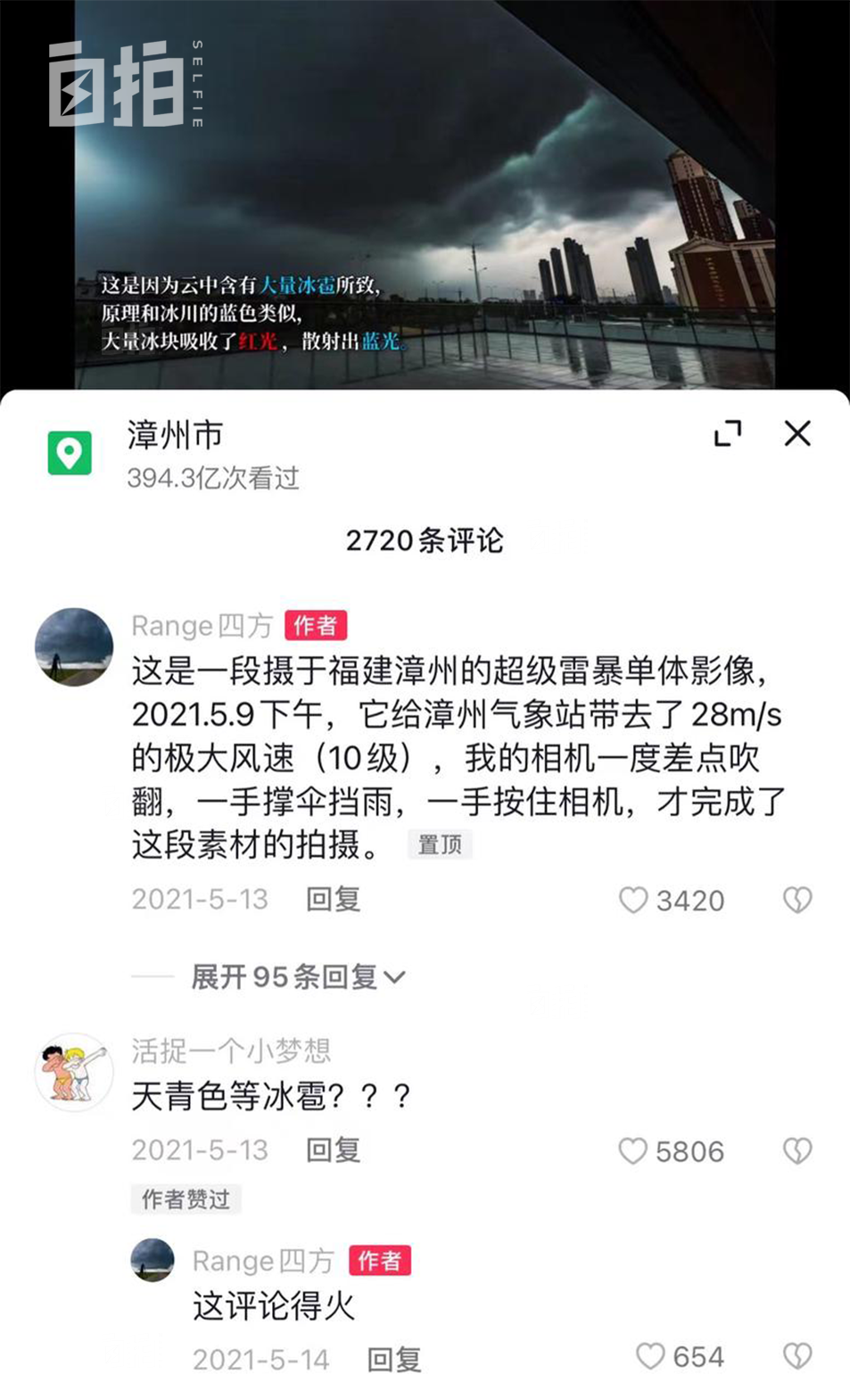The width and height of the screenshot is (850, 1400).
Task: Reply to the comment 这评论得火
Action: [x=393, y=1359]
